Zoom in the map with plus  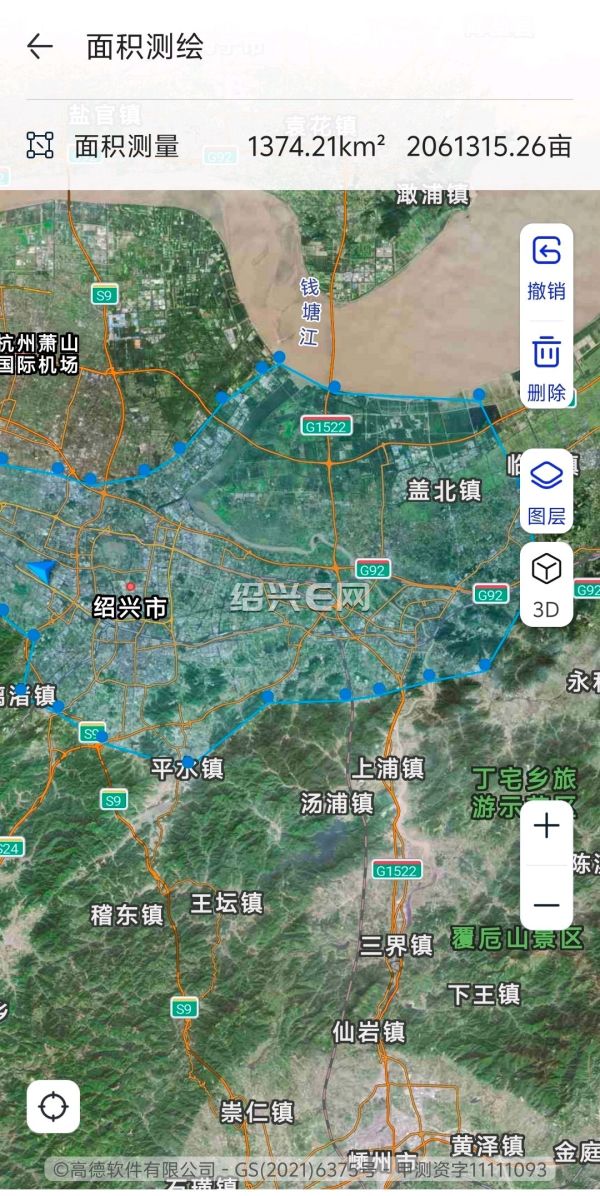pyautogui.click(x=546, y=826)
